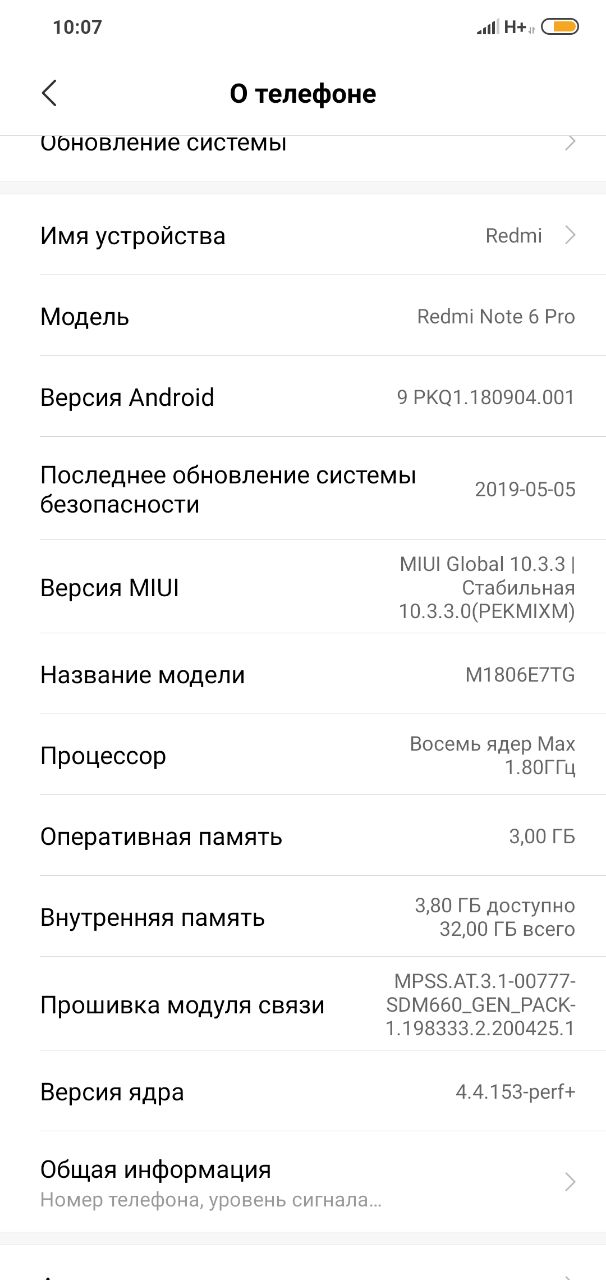Screen dimensions: 606x1280
Task: Go back from the О телефоне screen
Action: pyautogui.click(x=49, y=93)
